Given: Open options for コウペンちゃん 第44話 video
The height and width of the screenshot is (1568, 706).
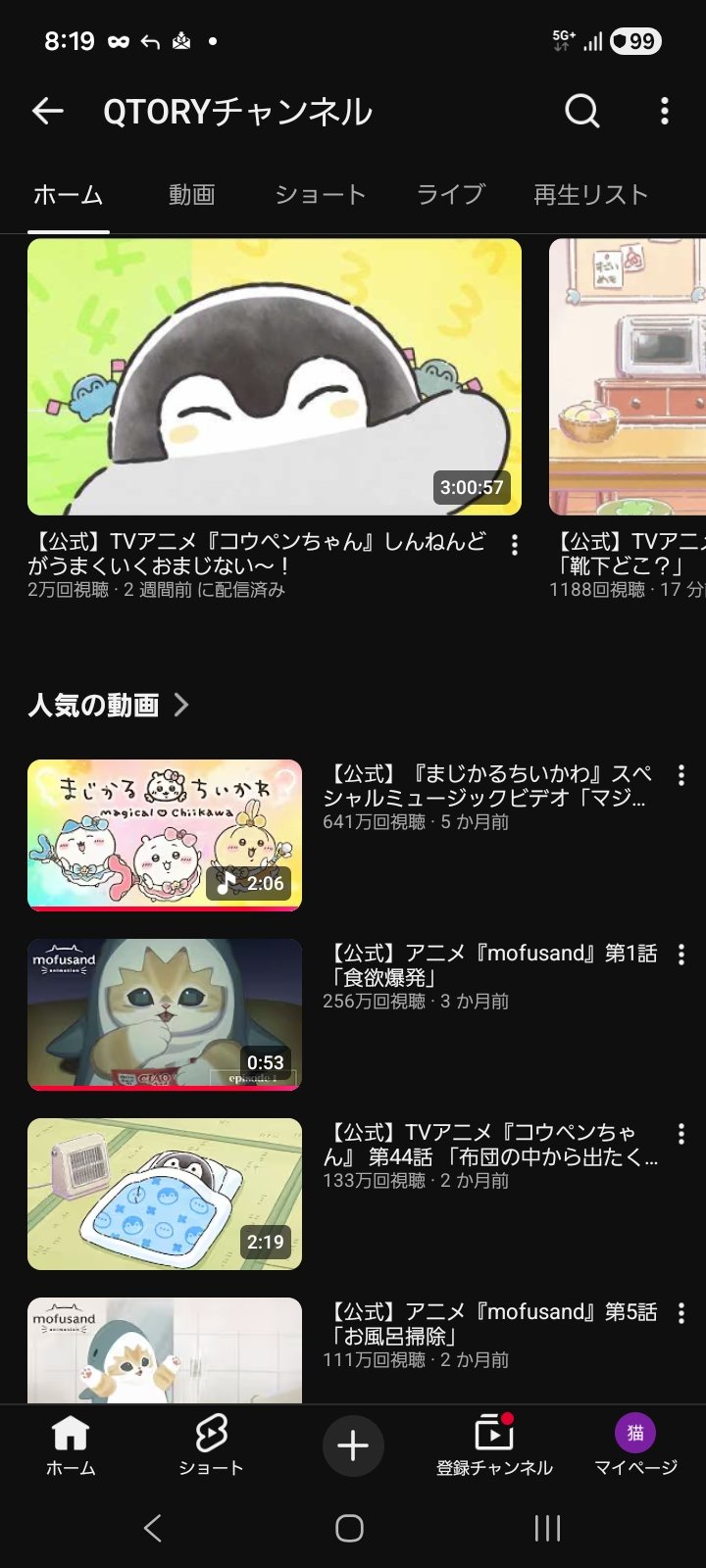Looking at the screenshot, I should pos(681,1134).
